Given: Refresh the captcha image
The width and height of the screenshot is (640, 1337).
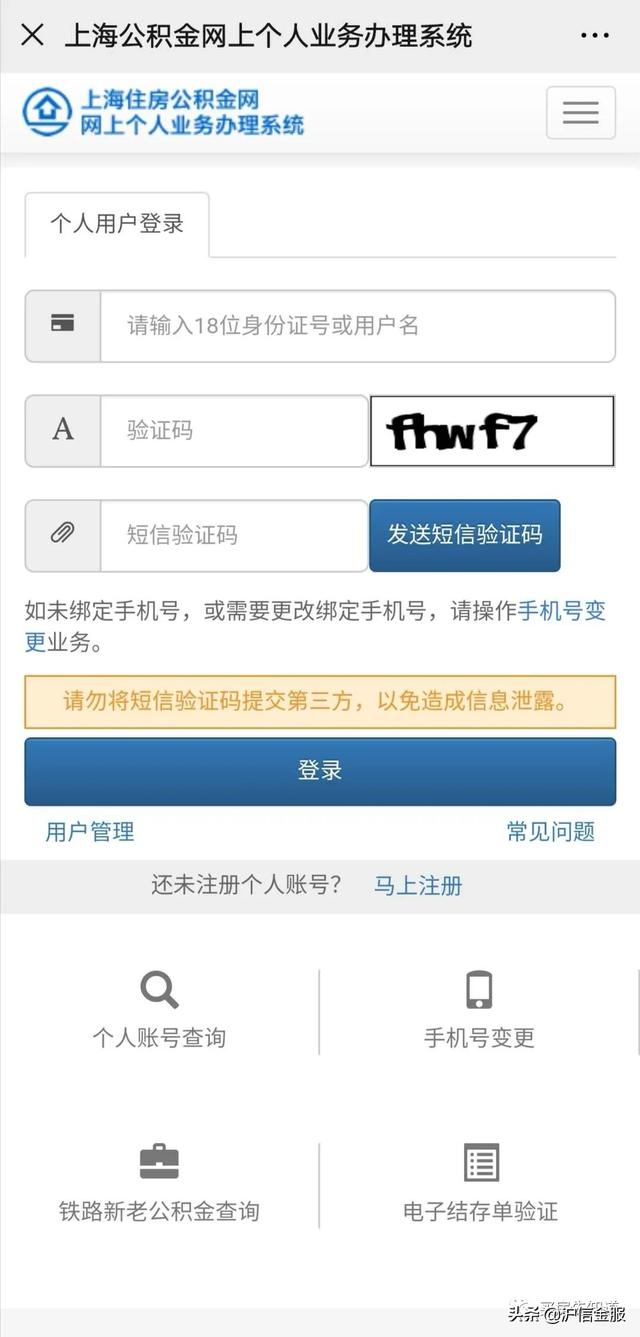Looking at the screenshot, I should pyautogui.click(x=491, y=431).
